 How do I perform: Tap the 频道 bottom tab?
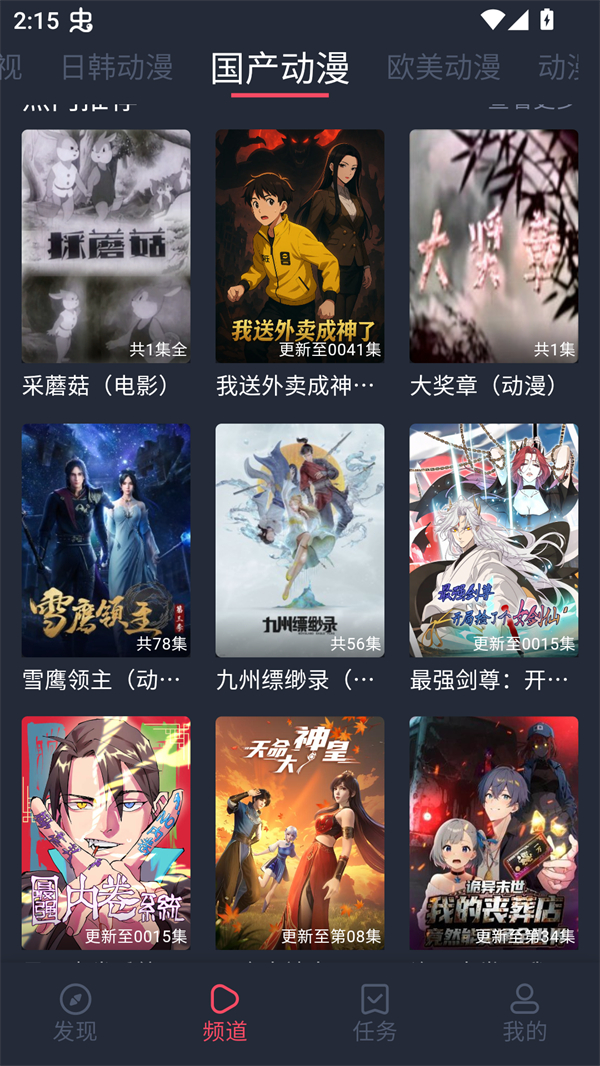(x=225, y=1012)
